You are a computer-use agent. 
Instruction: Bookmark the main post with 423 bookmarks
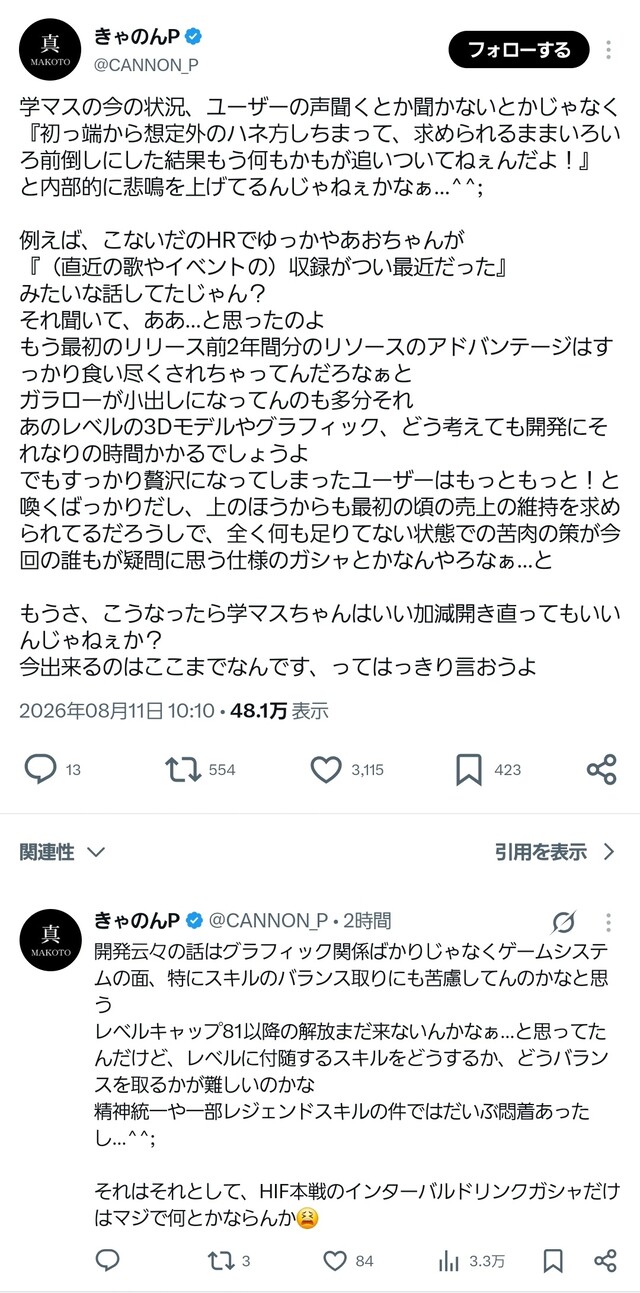point(488,769)
